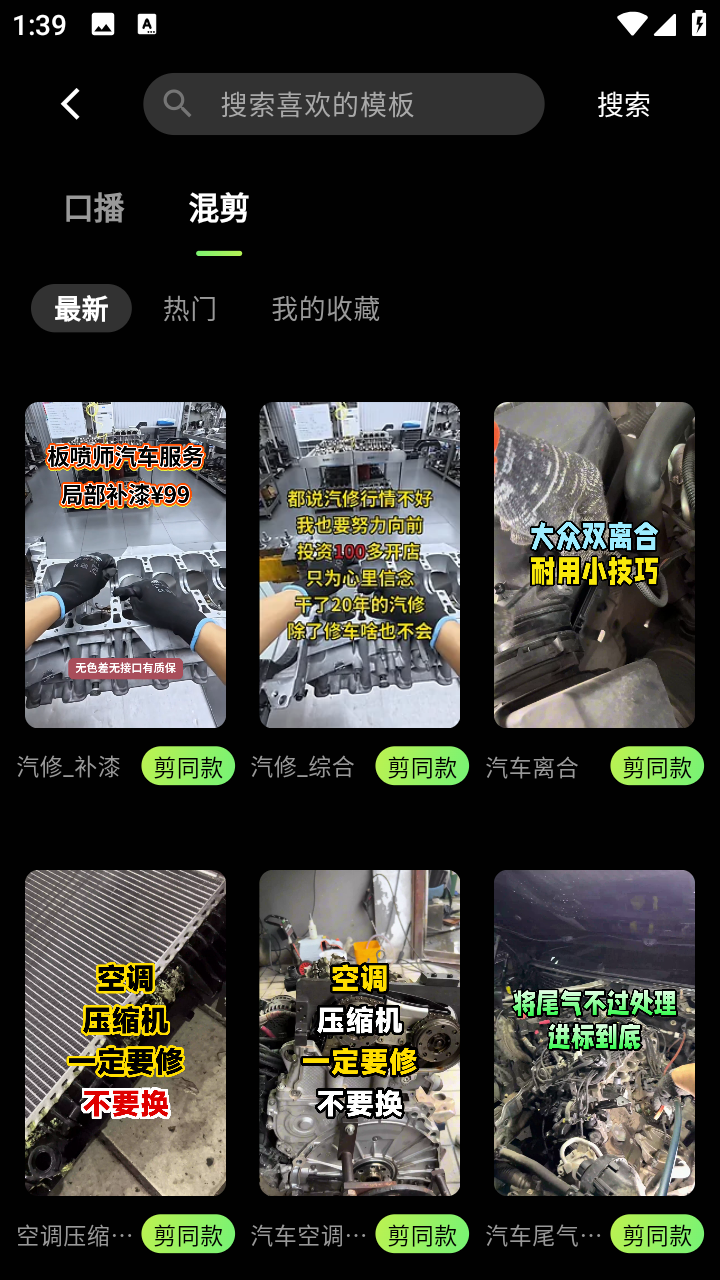The image size is (720, 1280).
Task: Tap 剪同款 under 汽修_补漆 template
Action: [x=187, y=766]
